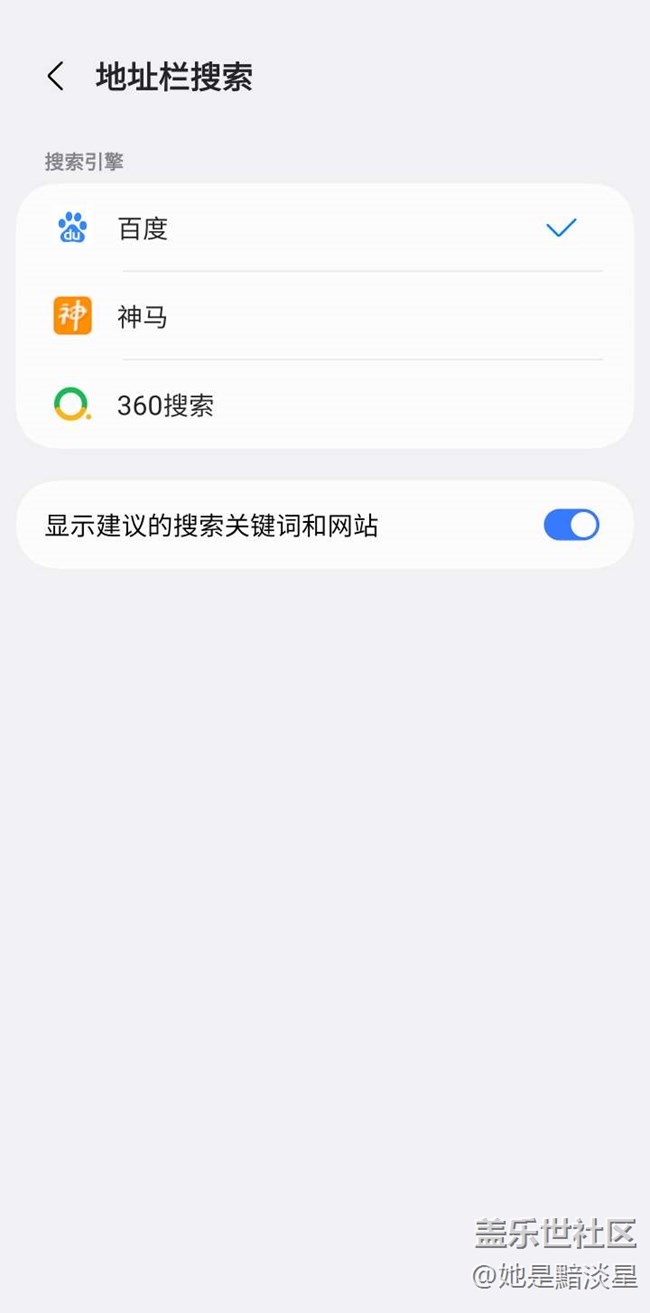This screenshot has height=1313, width=650.
Task: Disable 显示建议的搜索关键词和网站 toggle
Action: 571,525
